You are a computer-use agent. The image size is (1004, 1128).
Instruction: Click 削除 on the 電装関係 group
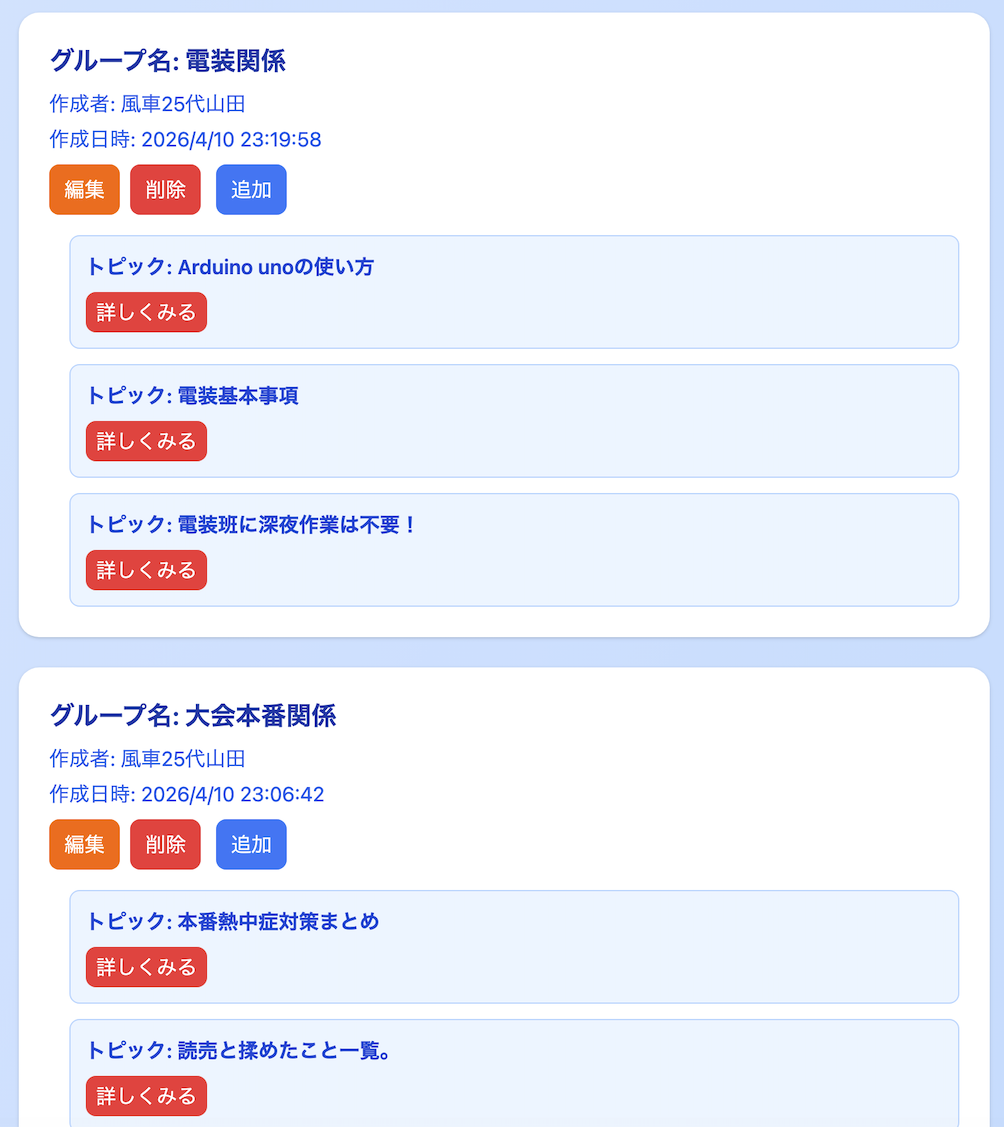point(165,189)
